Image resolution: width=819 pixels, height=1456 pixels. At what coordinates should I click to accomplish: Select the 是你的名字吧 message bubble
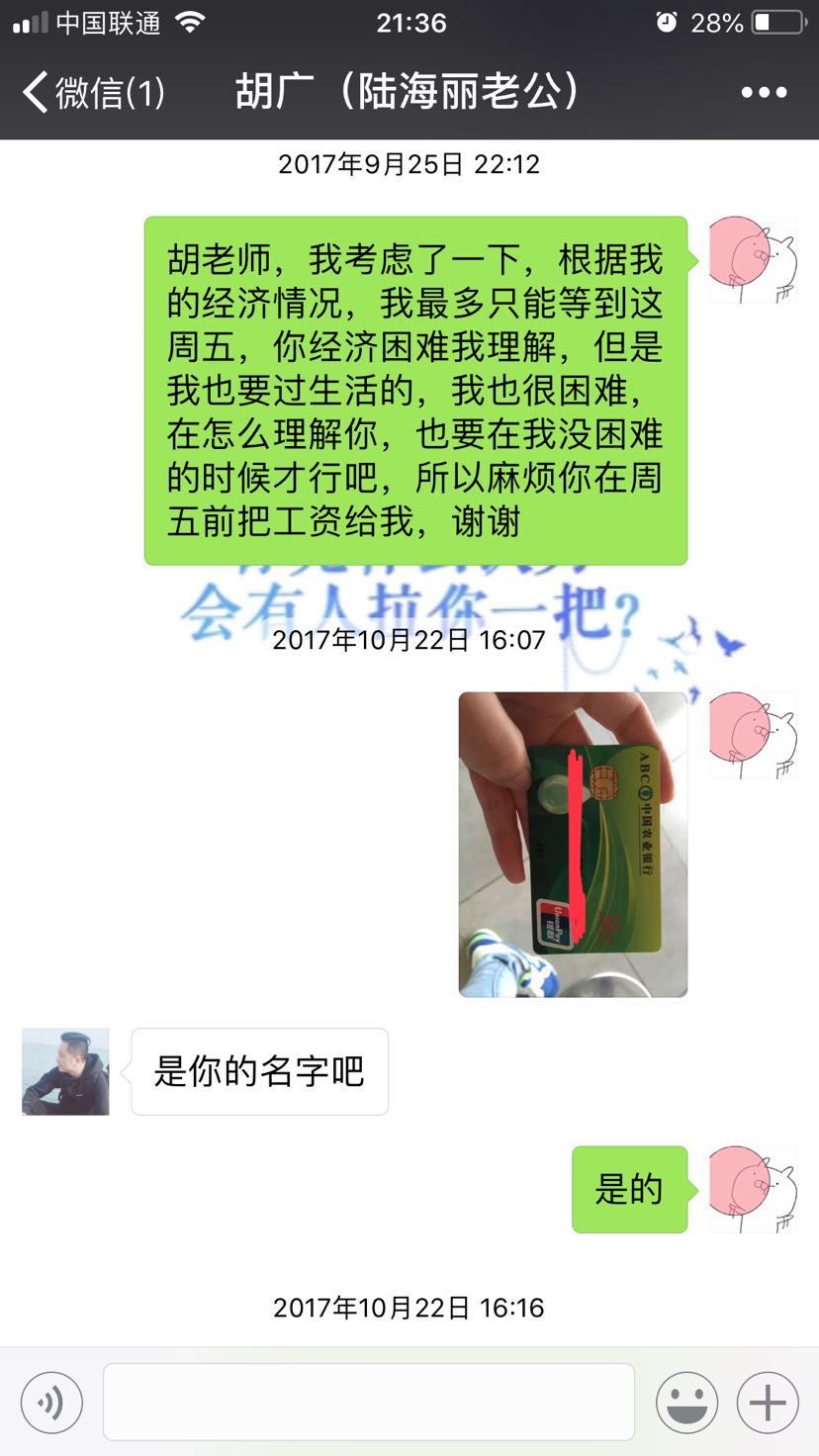pyautogui.click(x=259, y=1070)
